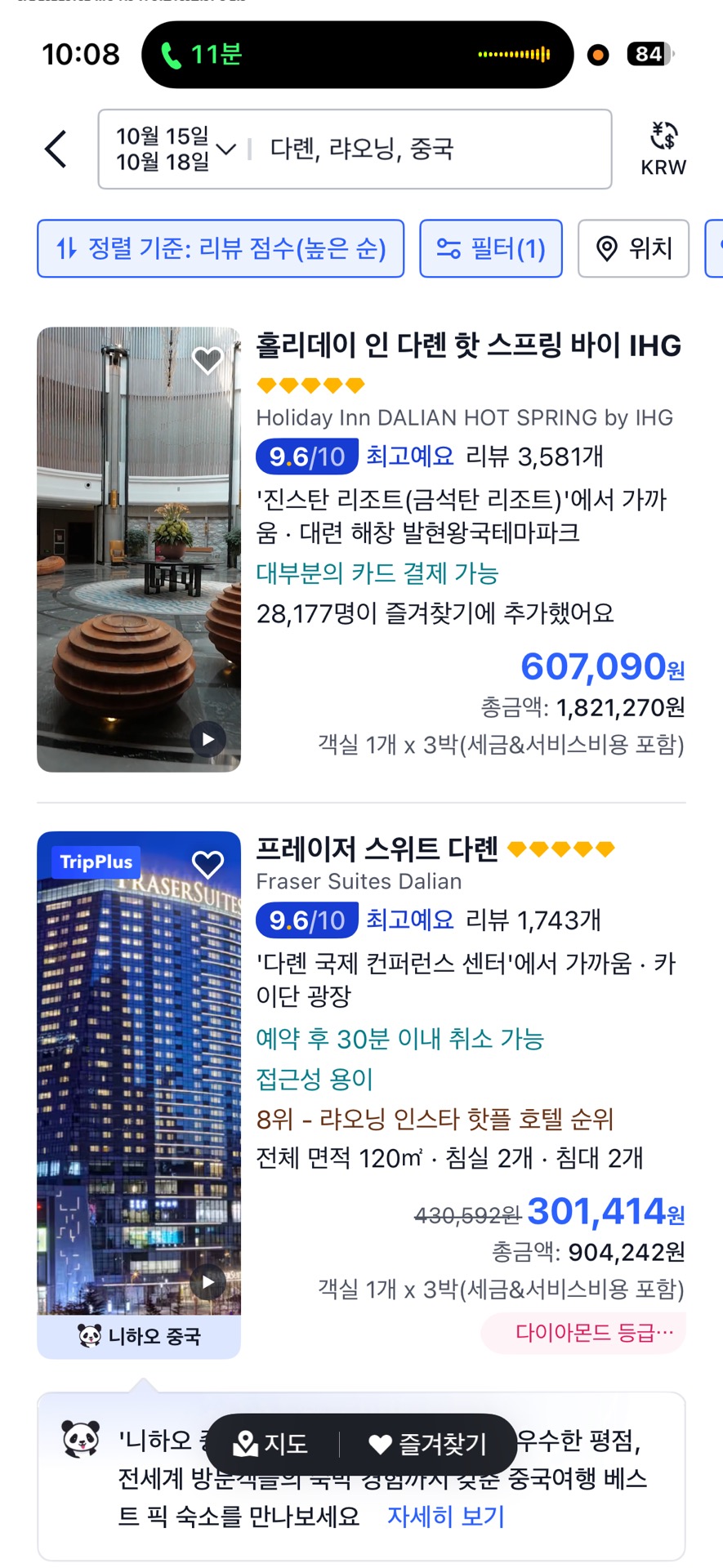Open the floating 즐겨찾기 favorites list
Viewport: 723px width, 1568px height.
(x=428, y=1444)
